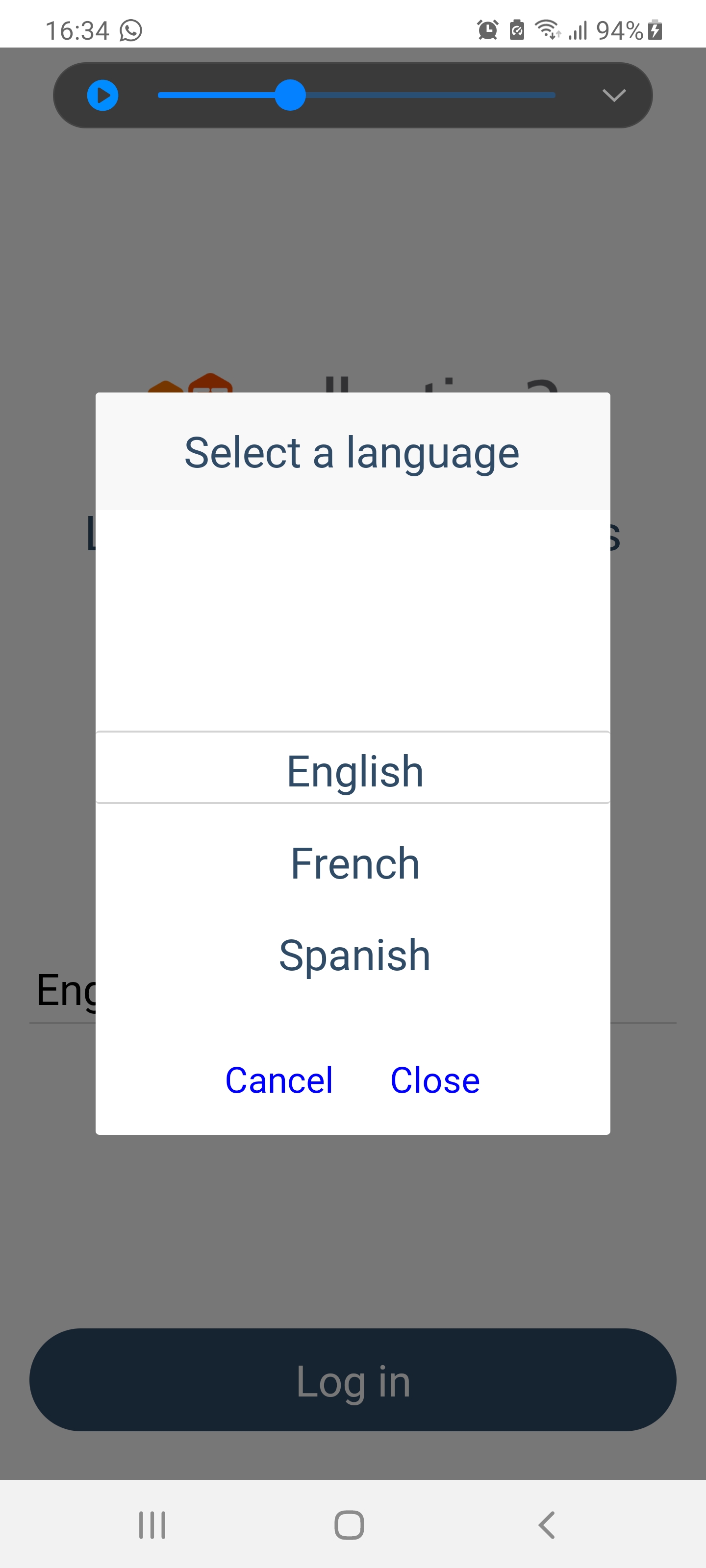Collapse the audio player with the chevron
Image resolution: width=706 pixels, height=1568 pixels.
(x=613, y=96)
